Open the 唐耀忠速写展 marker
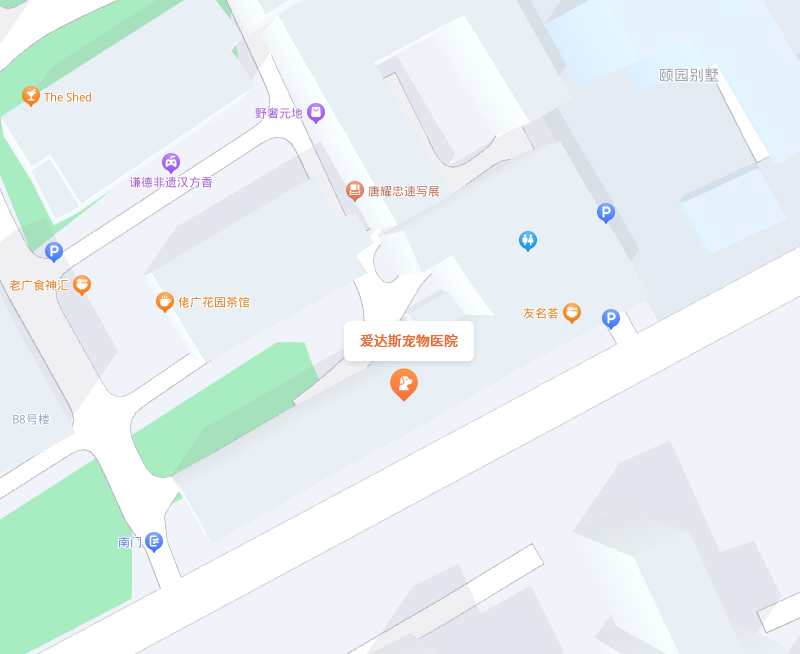 pyautogui.click(x=355, y=190)
